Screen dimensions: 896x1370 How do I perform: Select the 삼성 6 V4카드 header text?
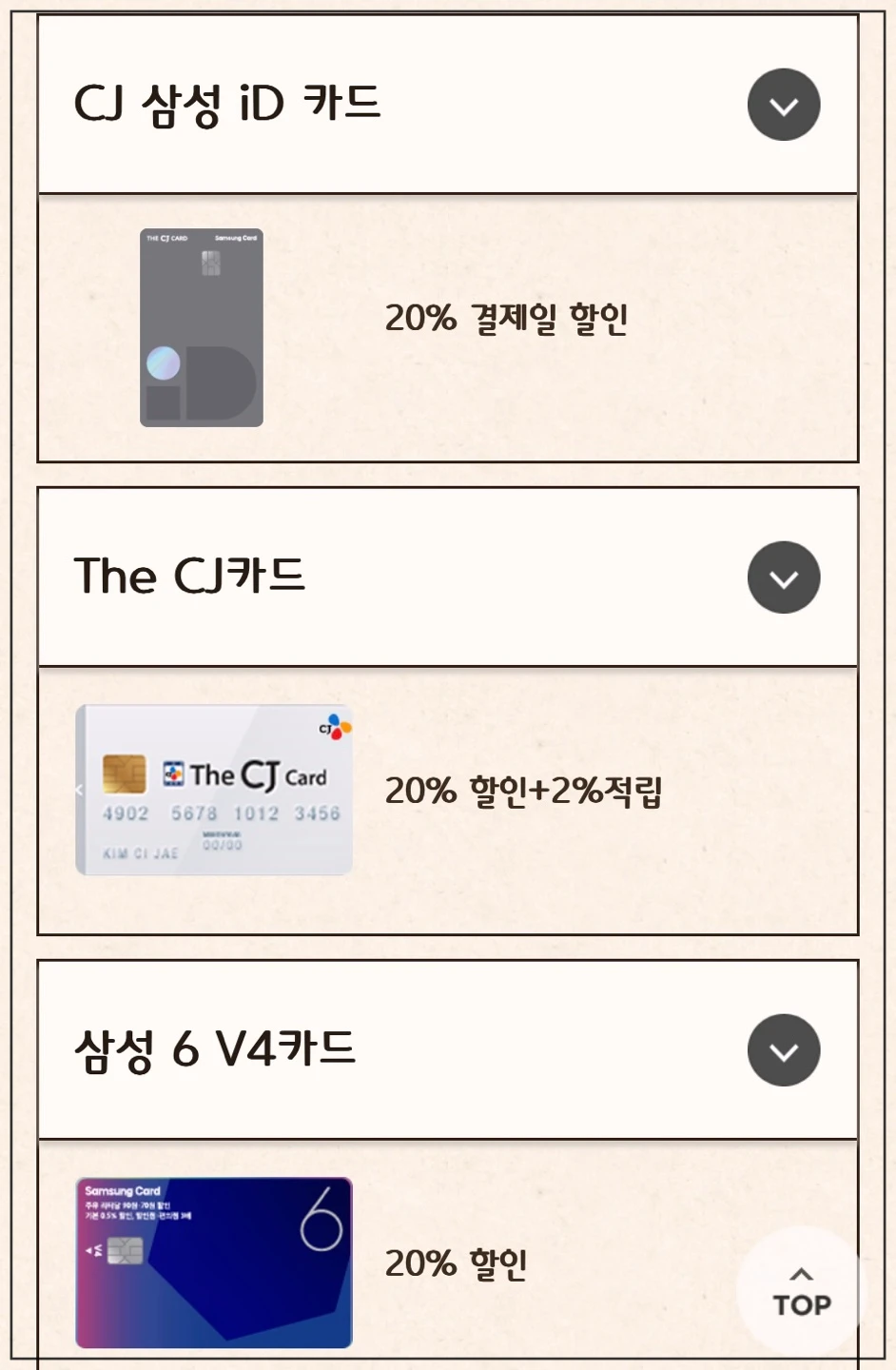[x=215, y=1048]
